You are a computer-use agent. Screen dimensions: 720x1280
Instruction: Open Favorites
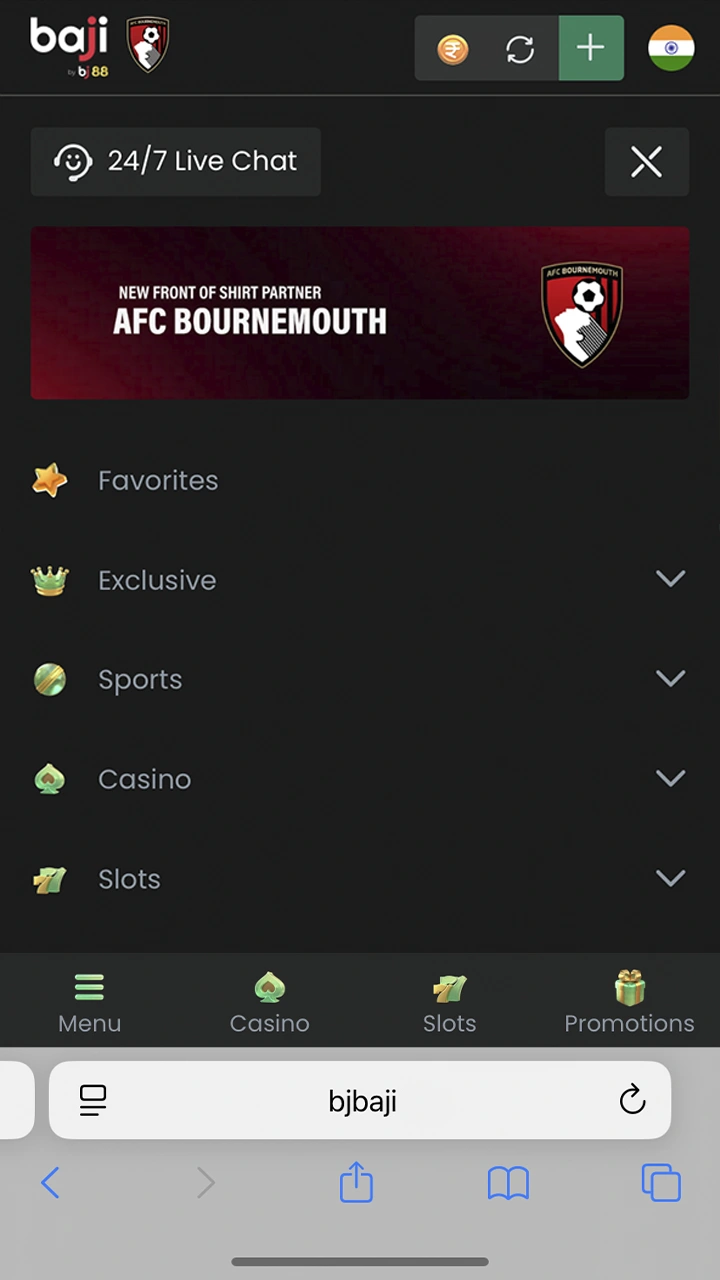tap(158, 481)
